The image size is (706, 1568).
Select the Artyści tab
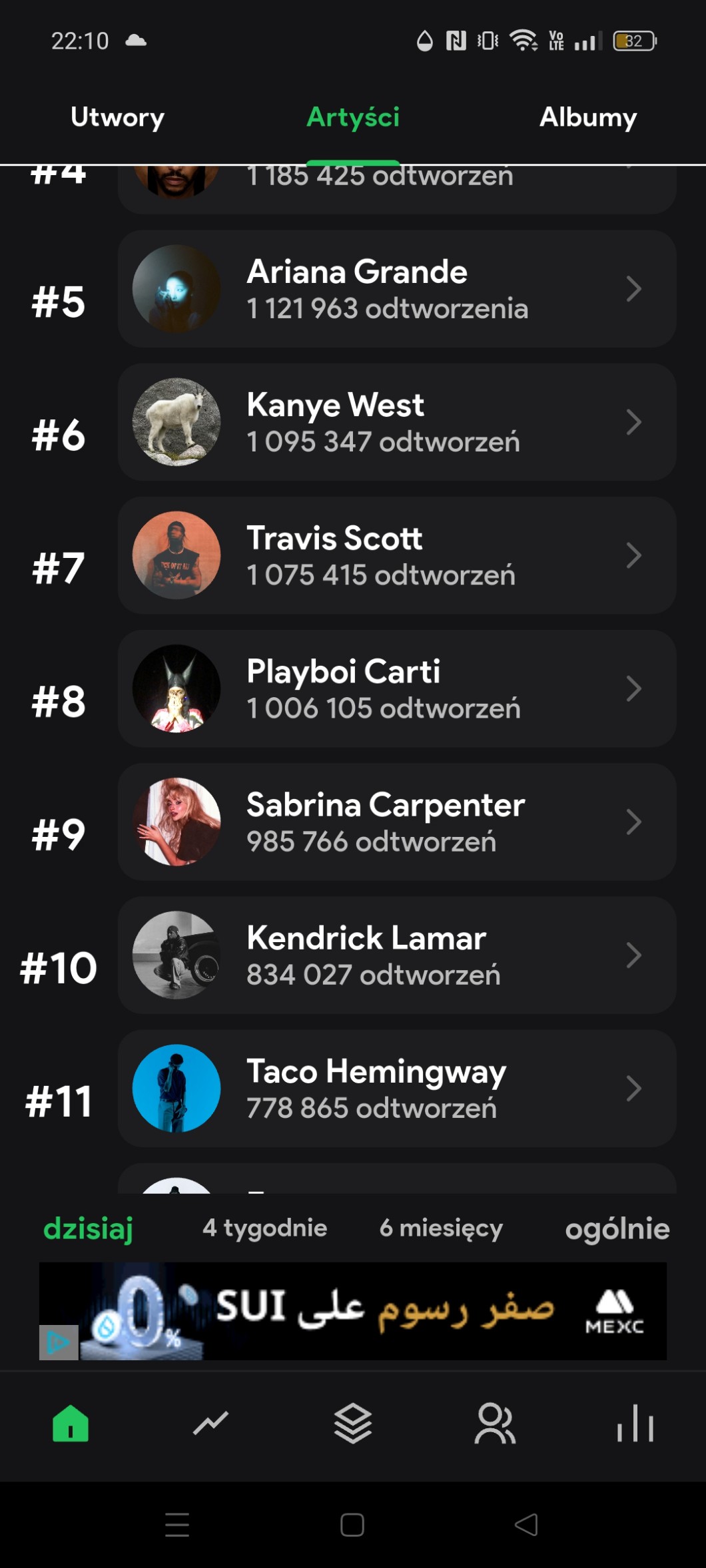(x=353, y=117)
